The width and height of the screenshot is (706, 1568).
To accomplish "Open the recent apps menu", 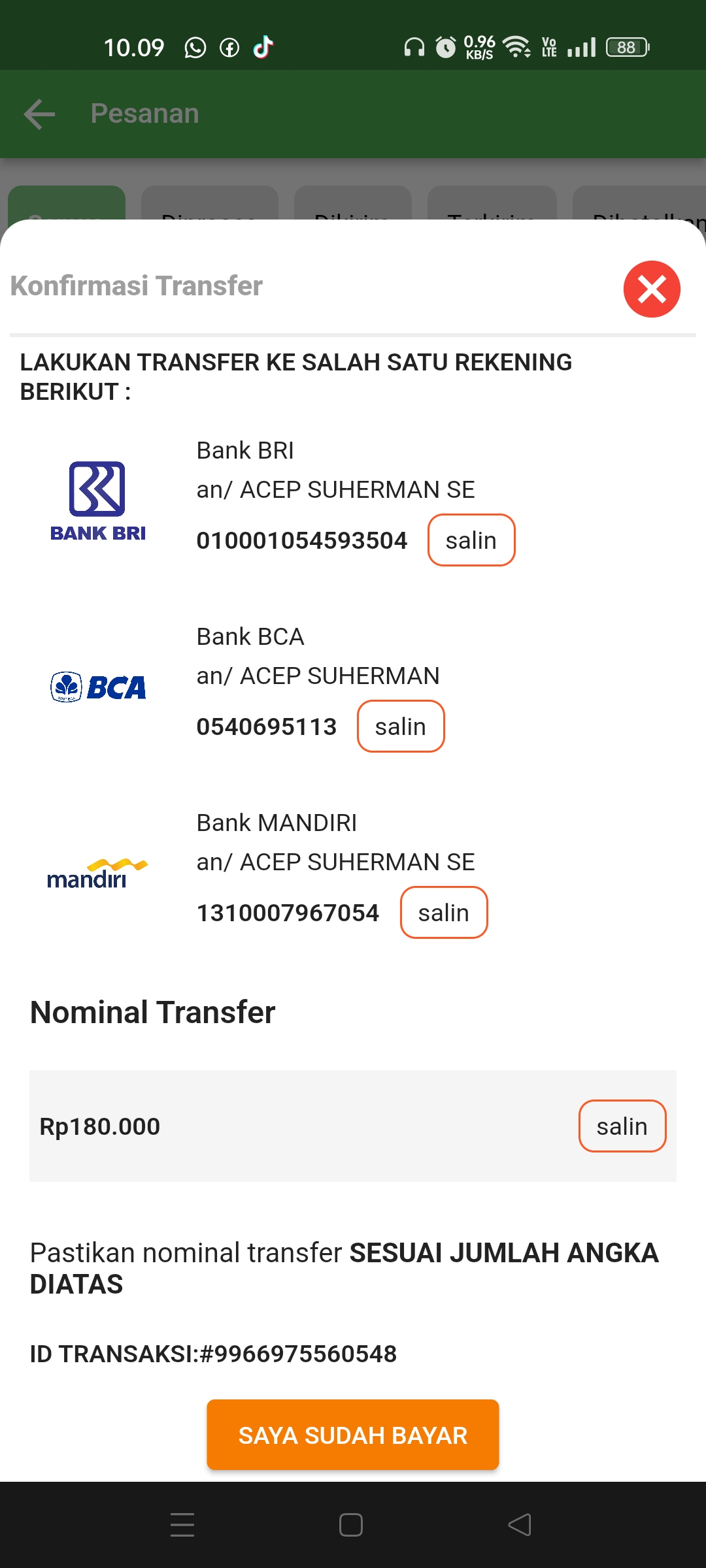I will tap(182, 1525).
